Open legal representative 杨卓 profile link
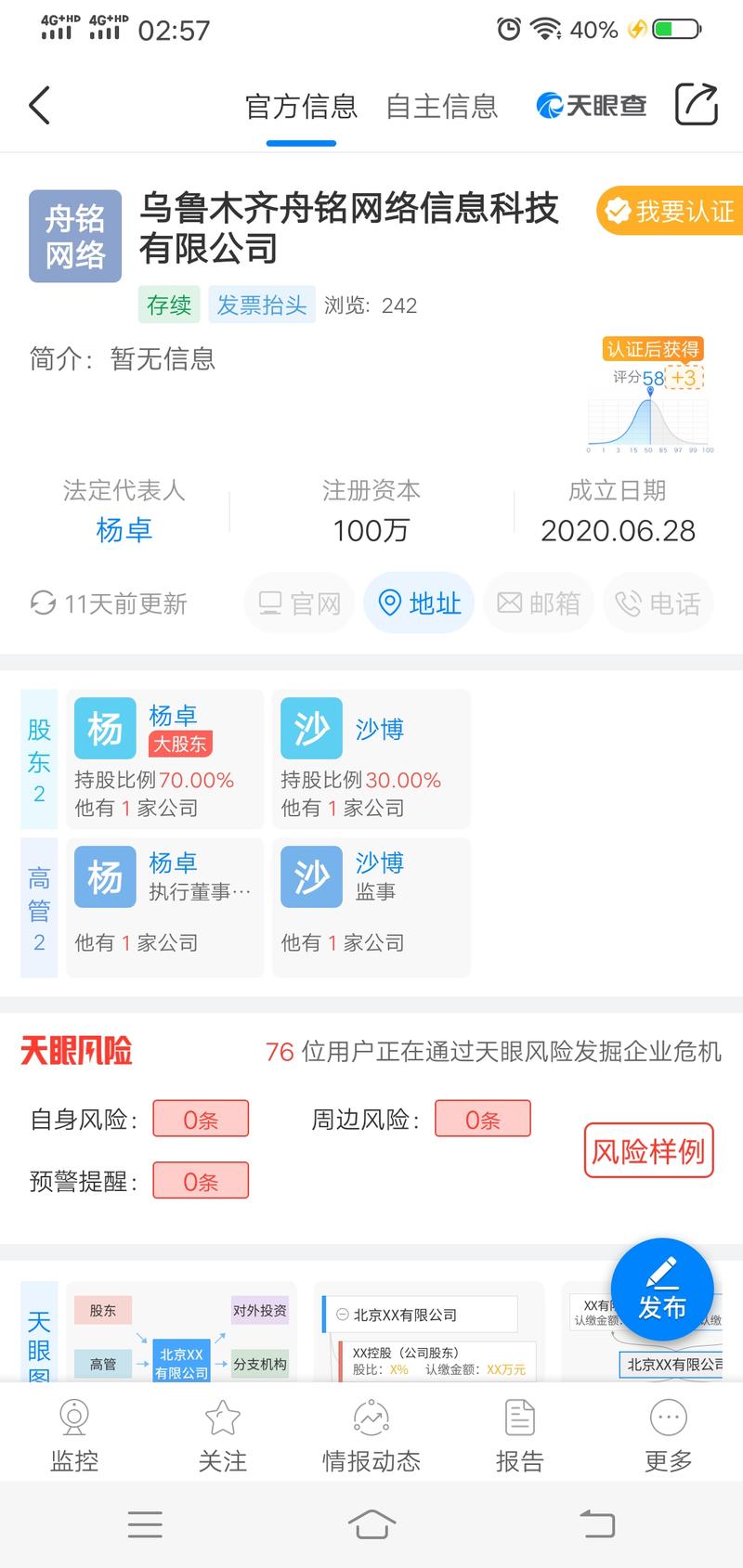The height and width of the screenshot is (1568, 743). click(125, 530)
